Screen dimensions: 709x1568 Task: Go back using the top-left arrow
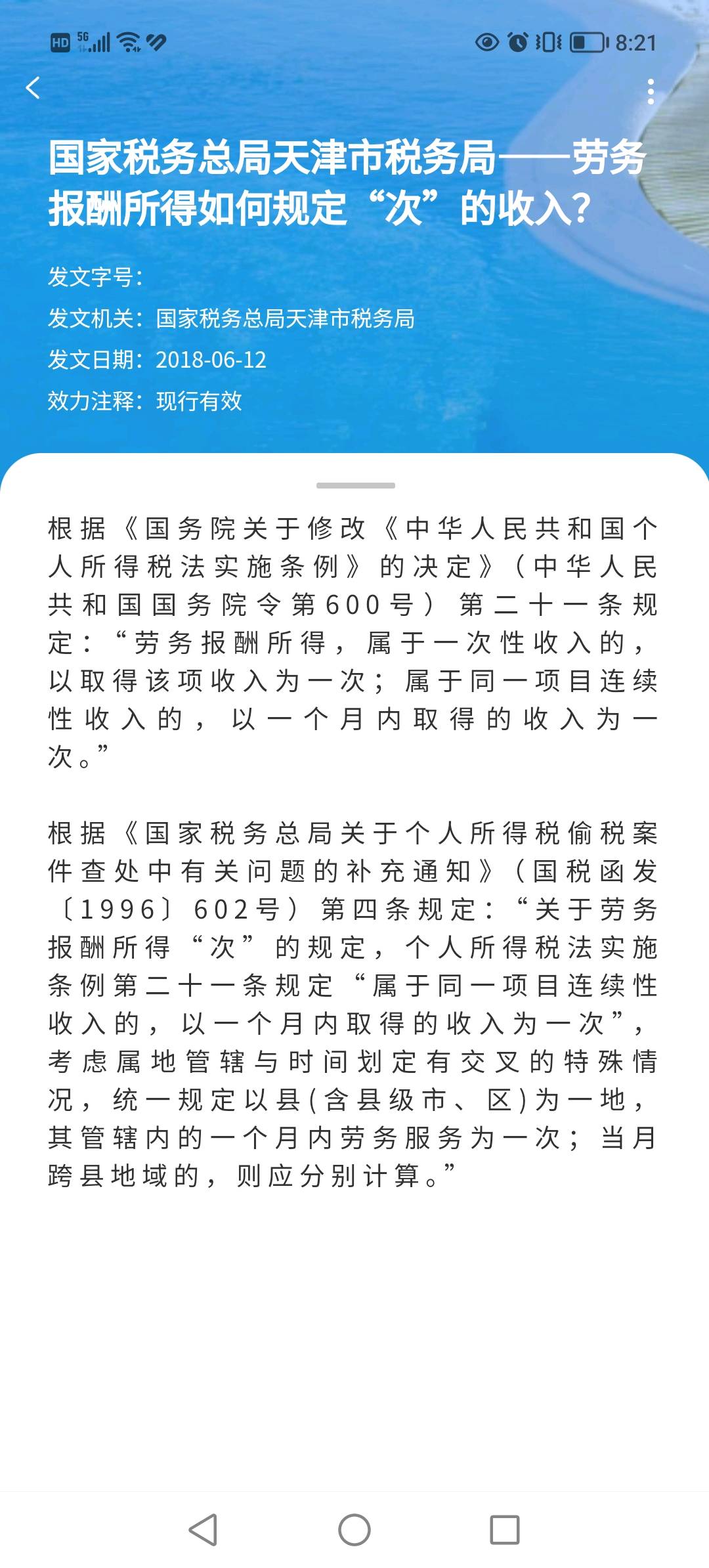point(33,88)
